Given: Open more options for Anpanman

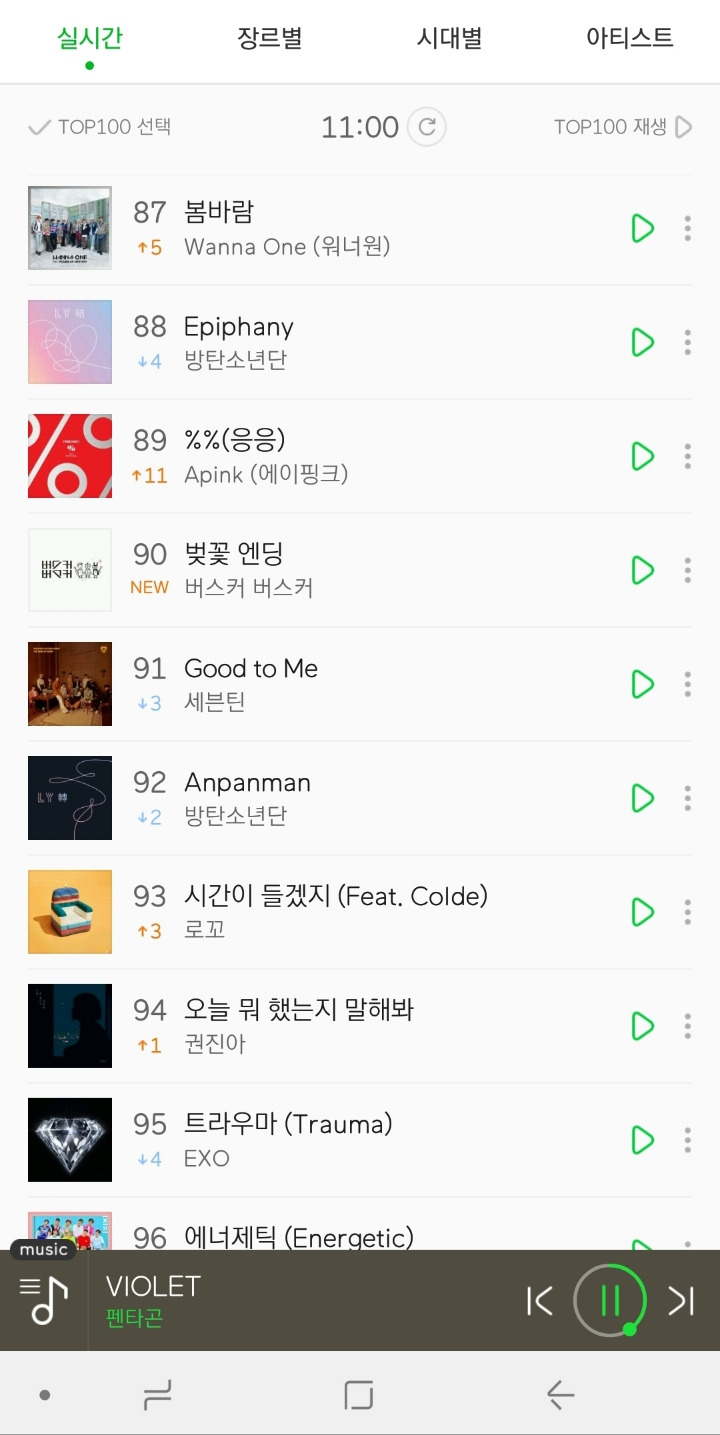Looking at the screenshot, I should (687, 798).
